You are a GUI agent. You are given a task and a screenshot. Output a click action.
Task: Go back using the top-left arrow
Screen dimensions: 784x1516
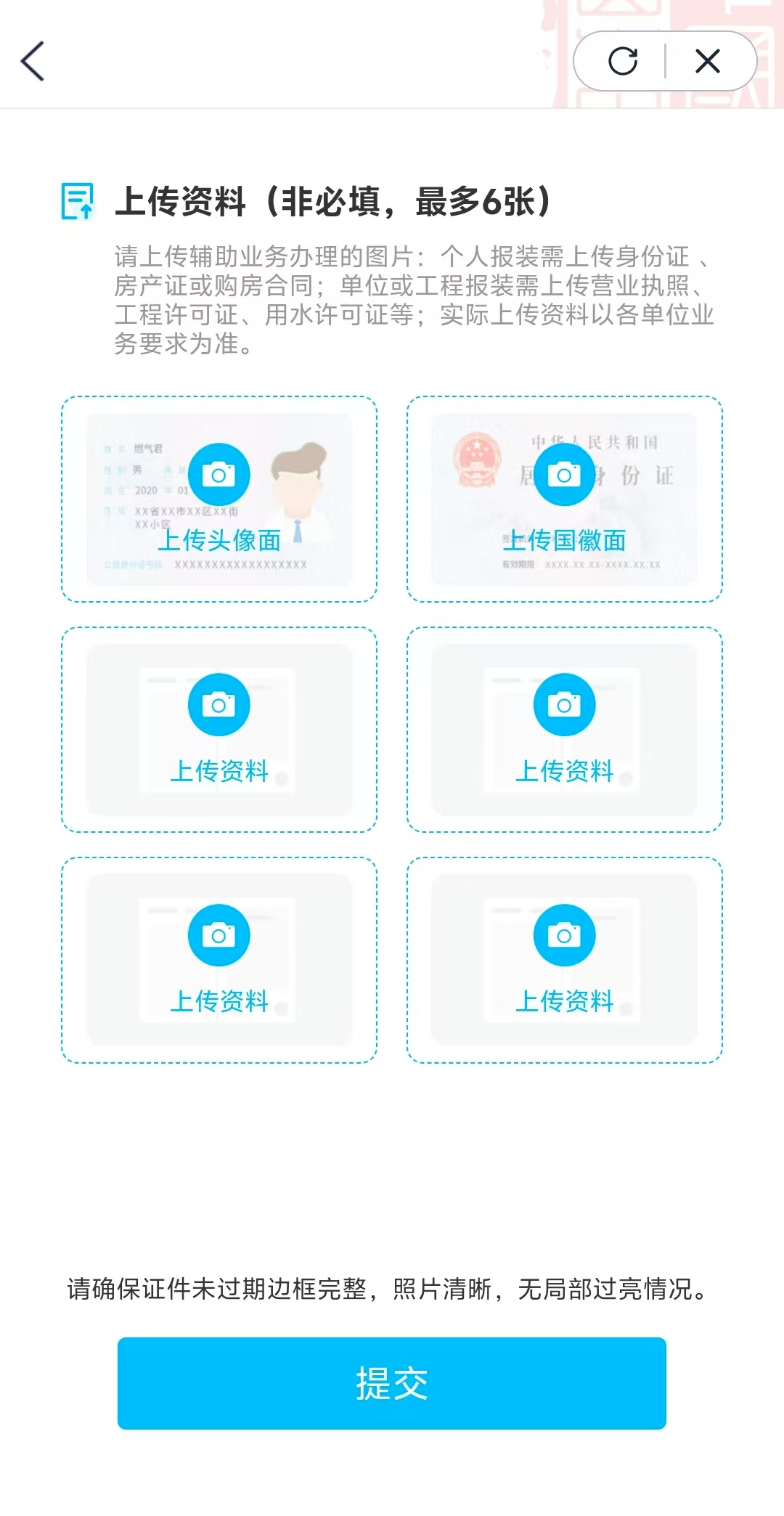pos(33,61)
